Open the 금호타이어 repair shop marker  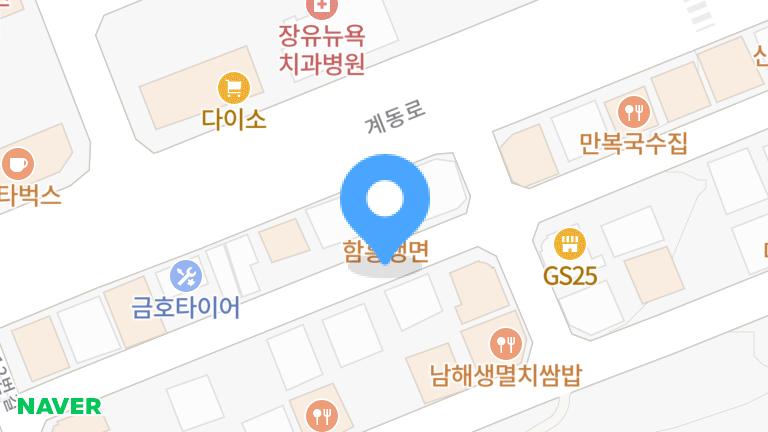pyautogui.click(x=187, y=275)
